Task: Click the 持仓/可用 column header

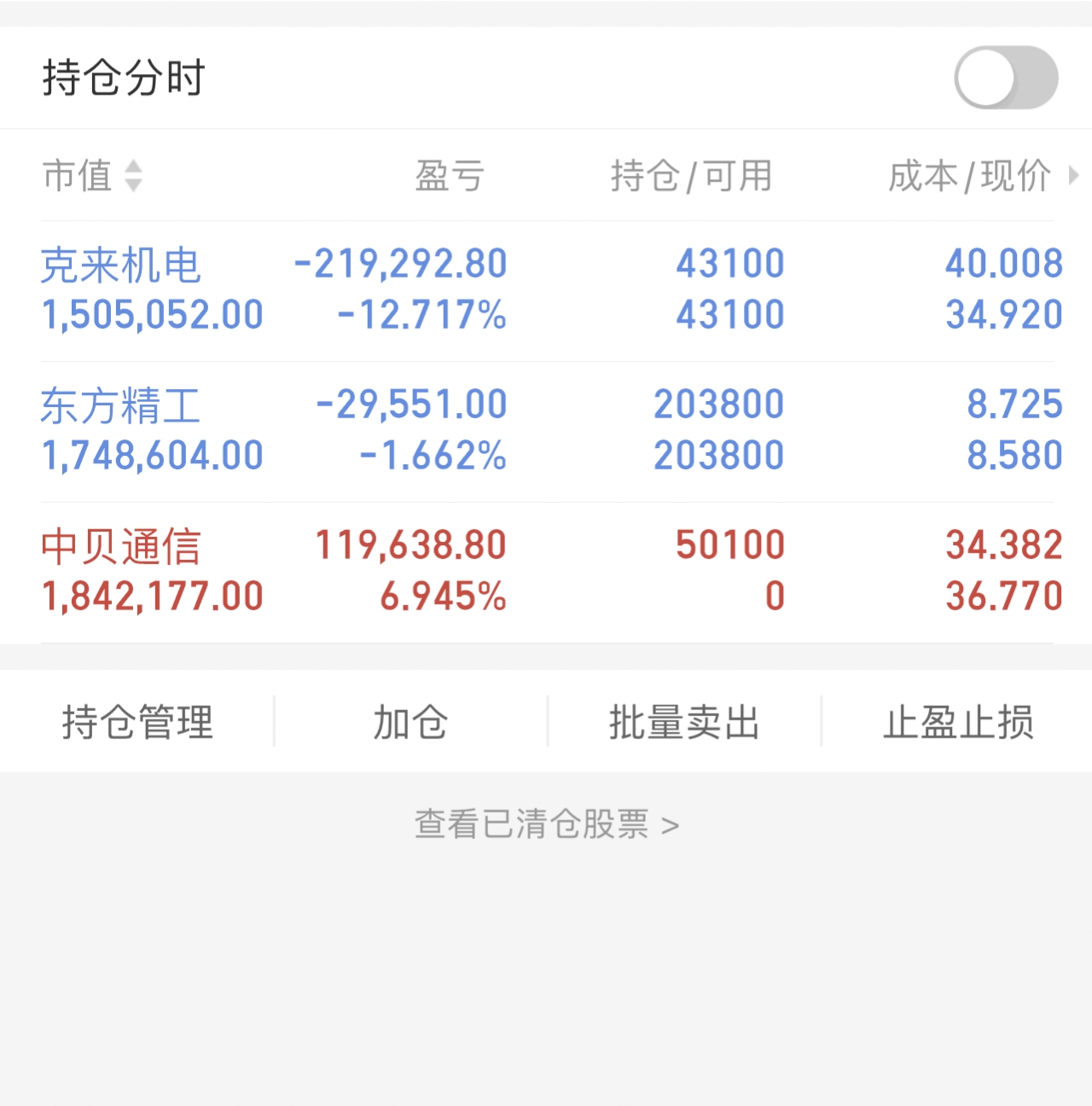Action: tap(693, 176)
